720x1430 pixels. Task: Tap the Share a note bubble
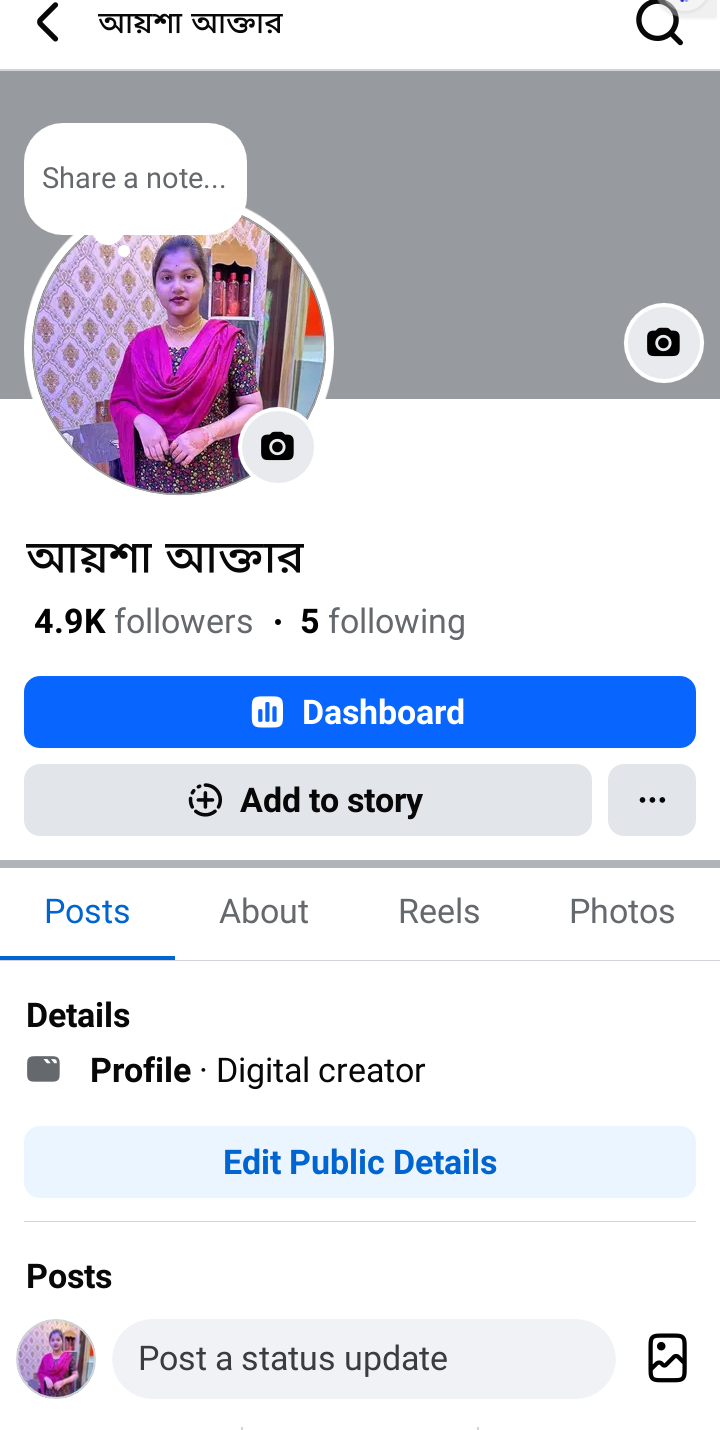coord(135,178)
